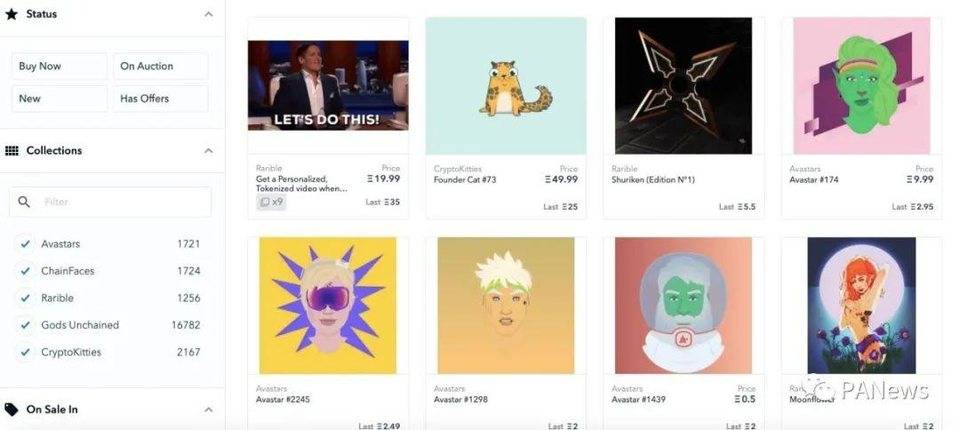This screenshot has height=430, width=960.
Task: Select the On Auction filter
Action: 160,66
